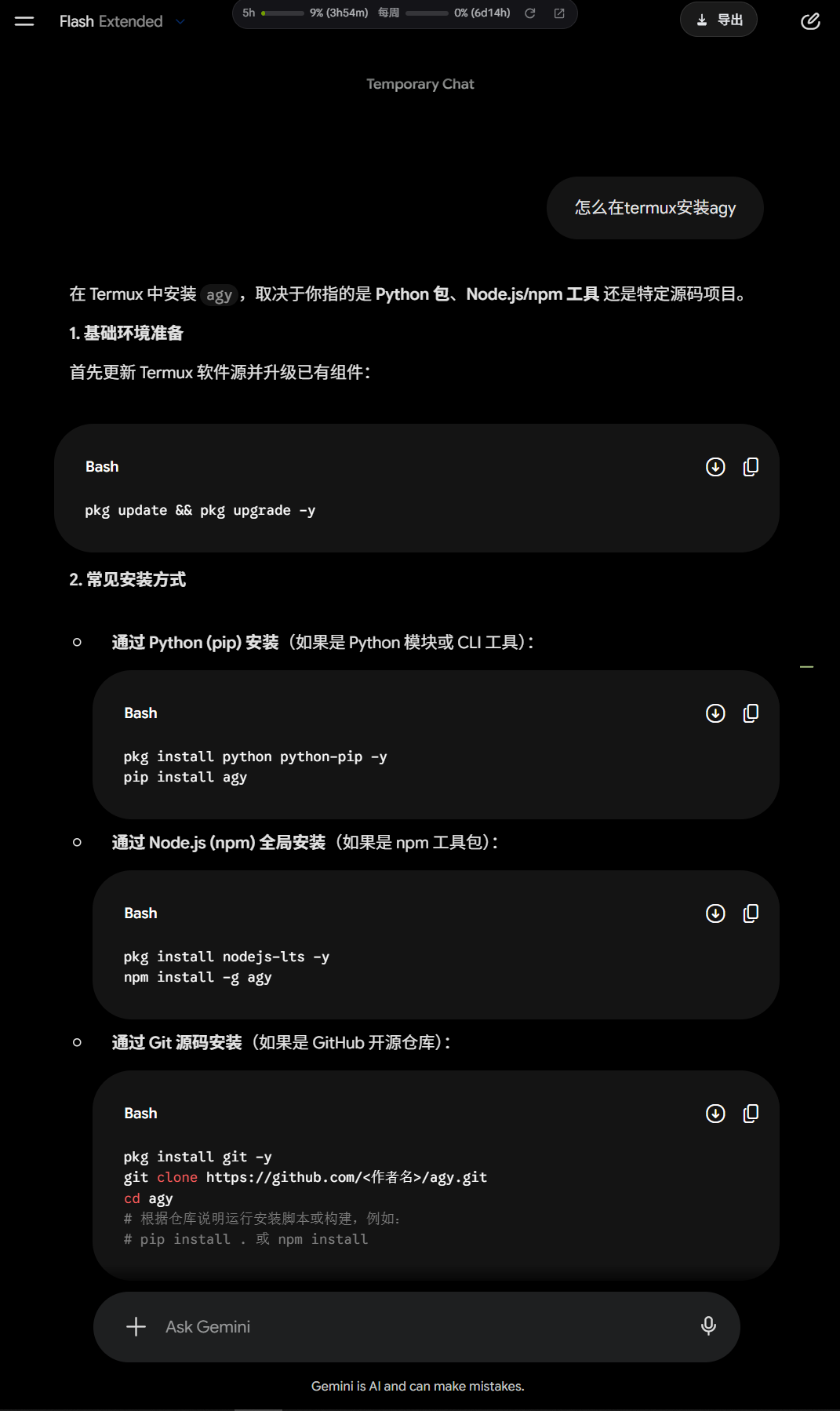Open usage details in external link
840x1411 pixels.
pos(559,13)
